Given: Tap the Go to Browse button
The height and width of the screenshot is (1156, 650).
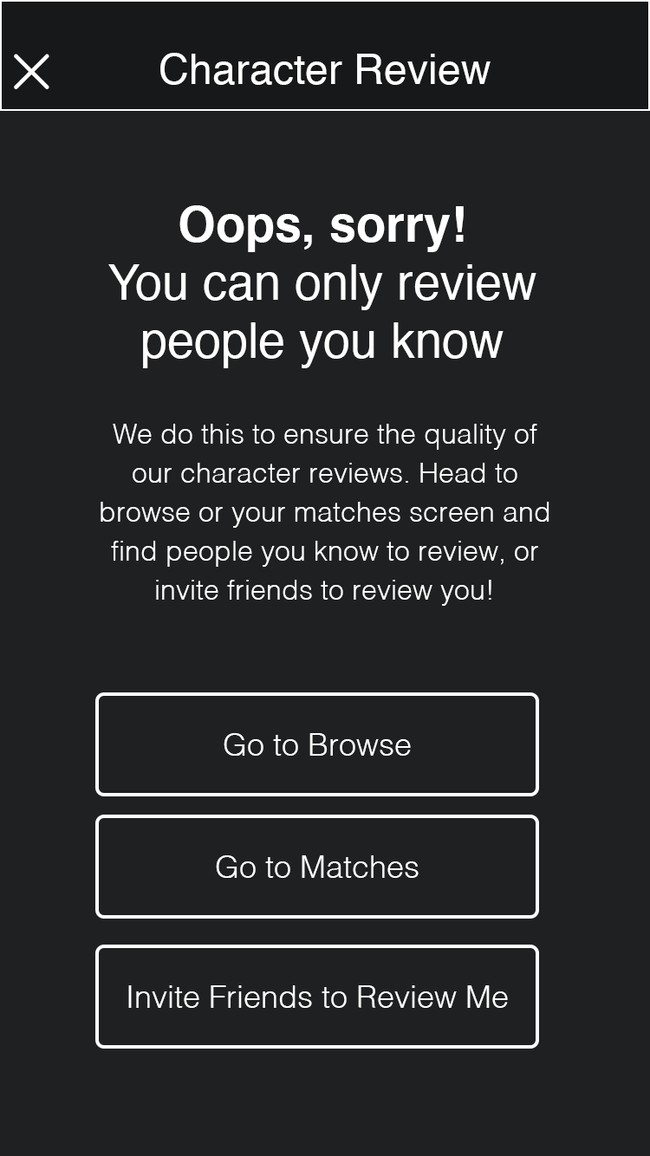Looking at the screenshot, I should click(317, 744).
